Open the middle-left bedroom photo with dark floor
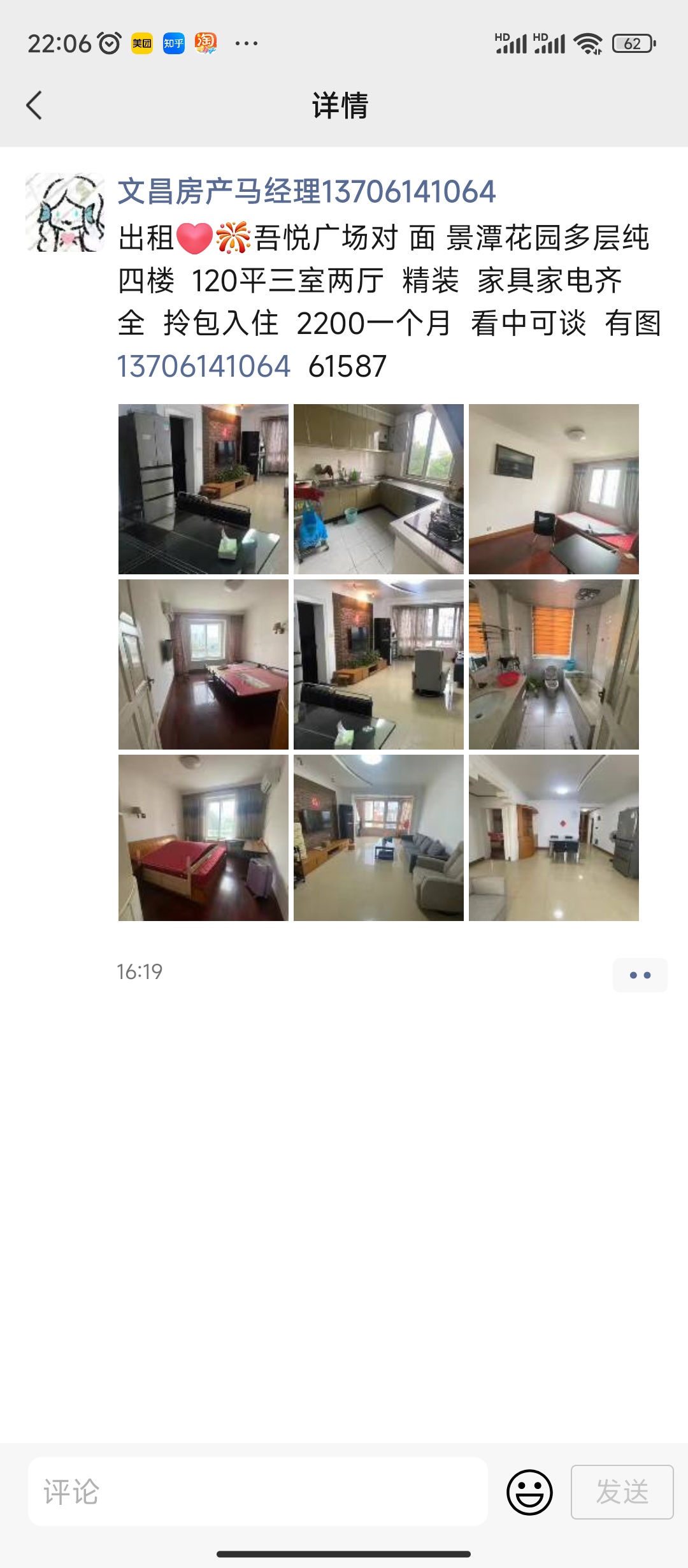 coord(203,664)
